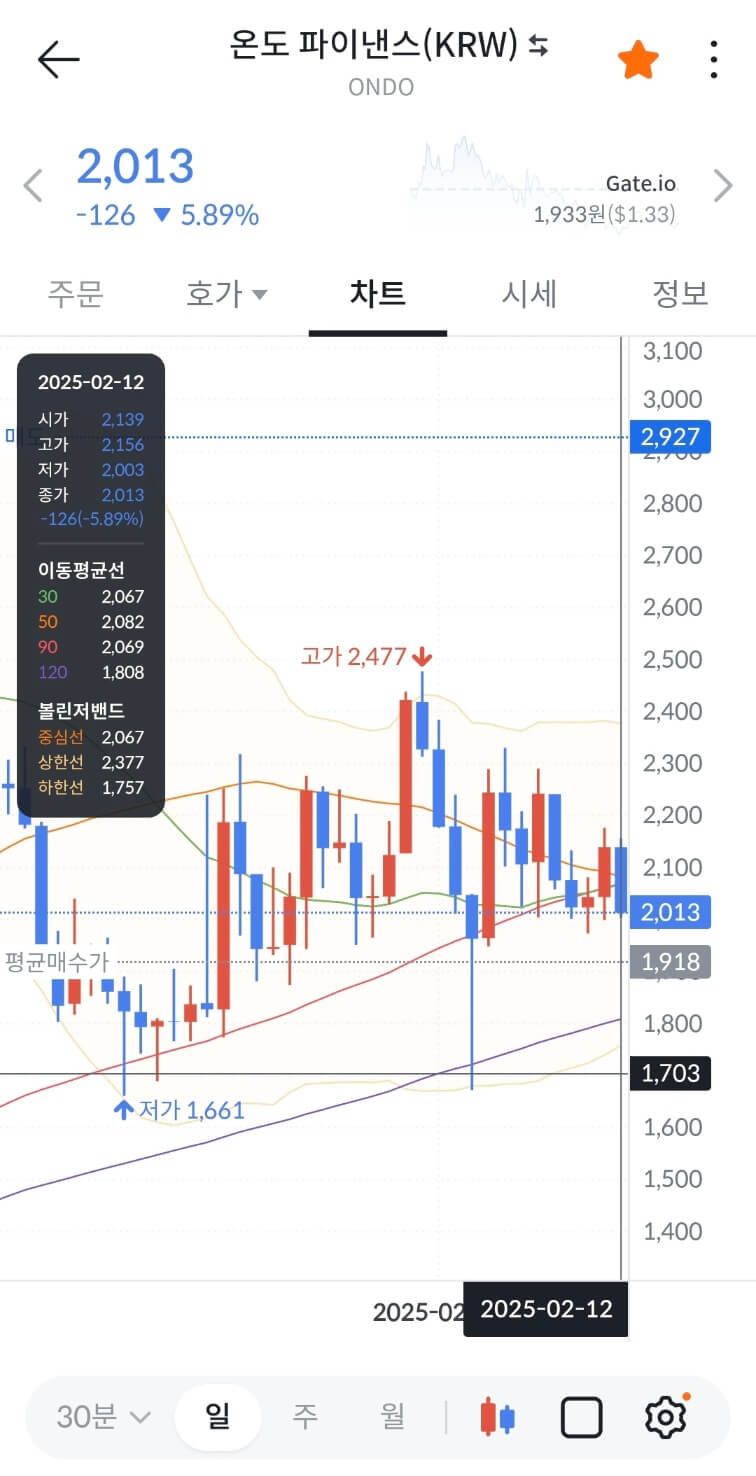Screen dimensions: 756x1476
Task: Select the hollow square chart style icon
Action: (582, 1416)
